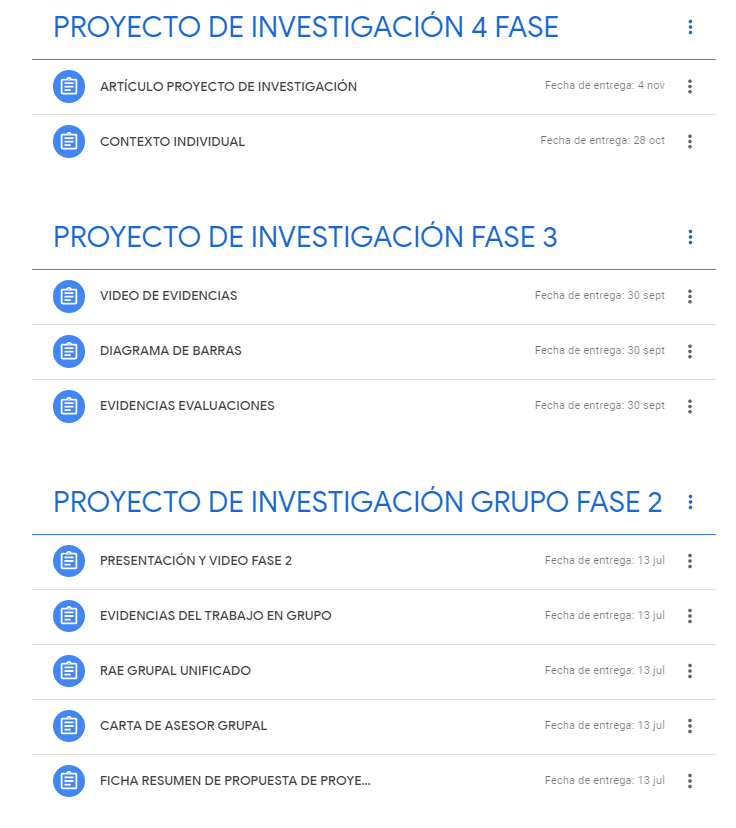736x828 pixels.
Task: Open overflow menu for DIAGRAMA DE BARRAS
Action: (690, 352)
